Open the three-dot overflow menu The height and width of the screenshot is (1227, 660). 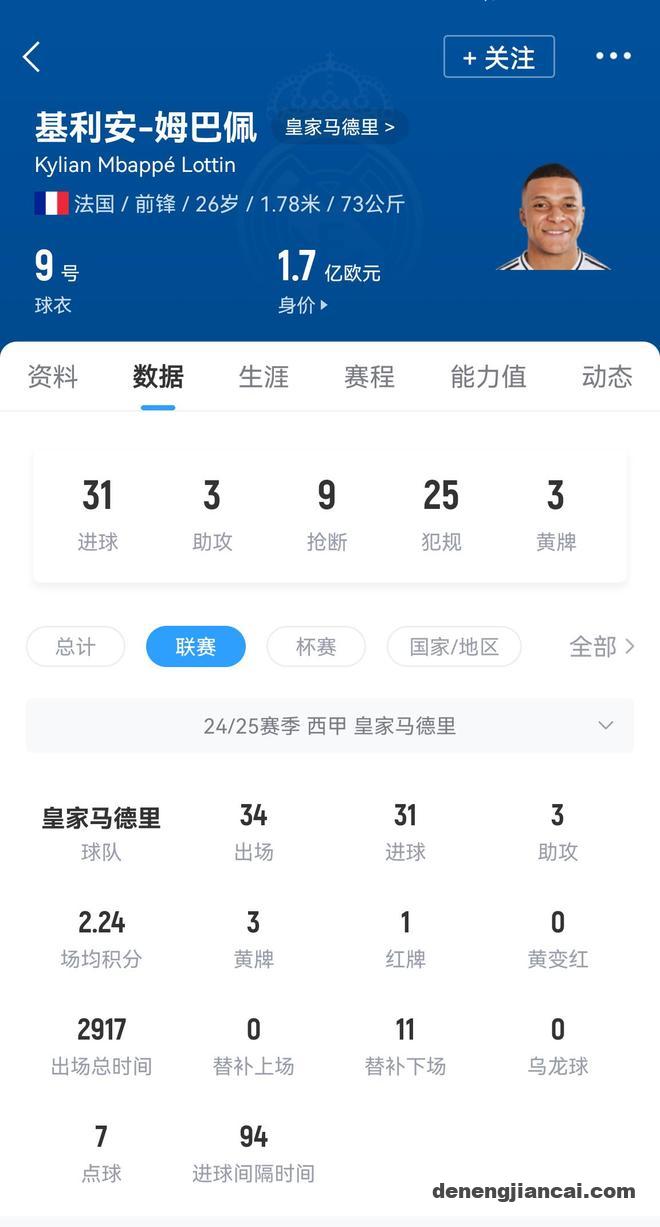(613, 56)
